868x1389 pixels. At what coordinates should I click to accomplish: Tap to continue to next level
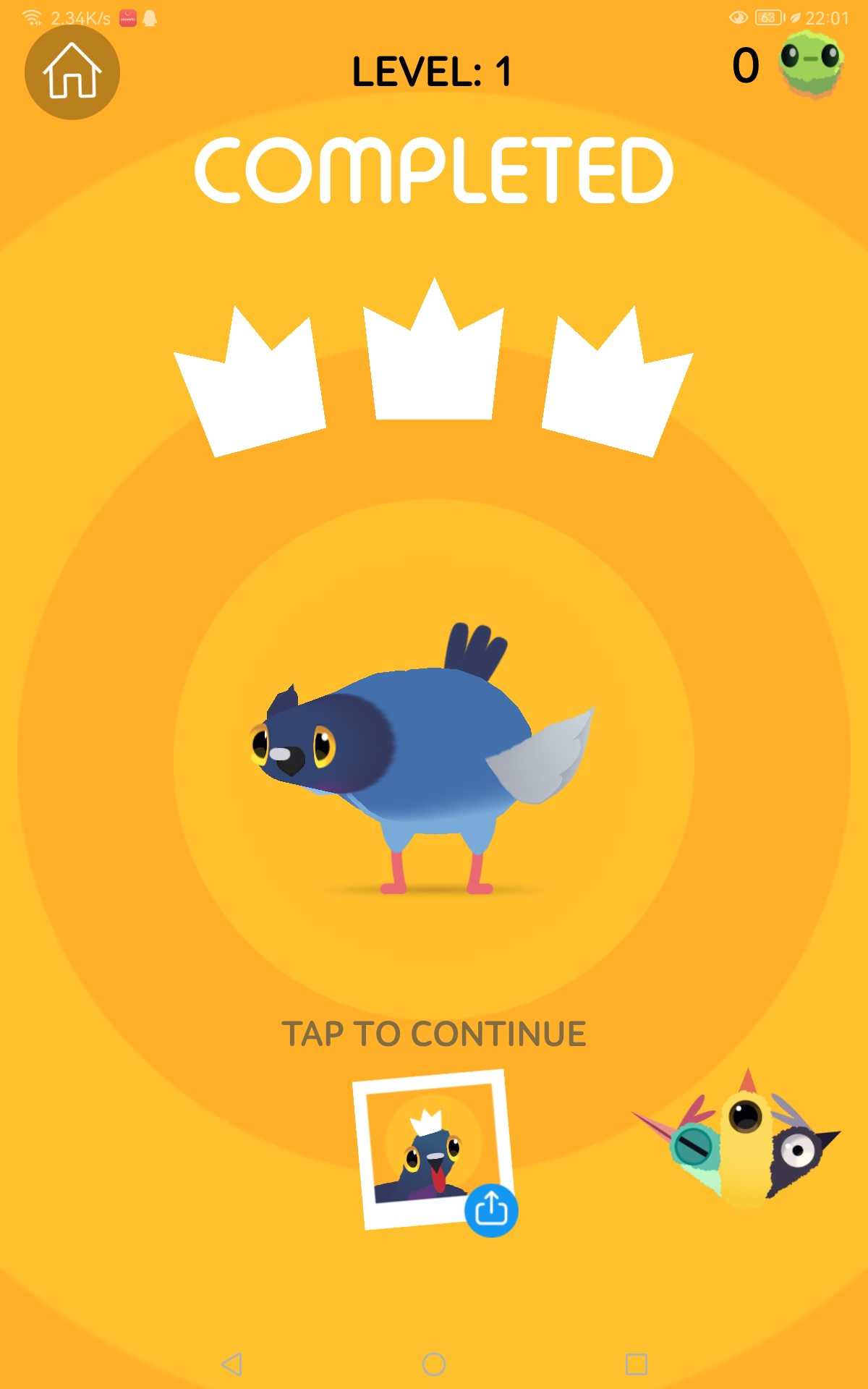click(433, 1034)
